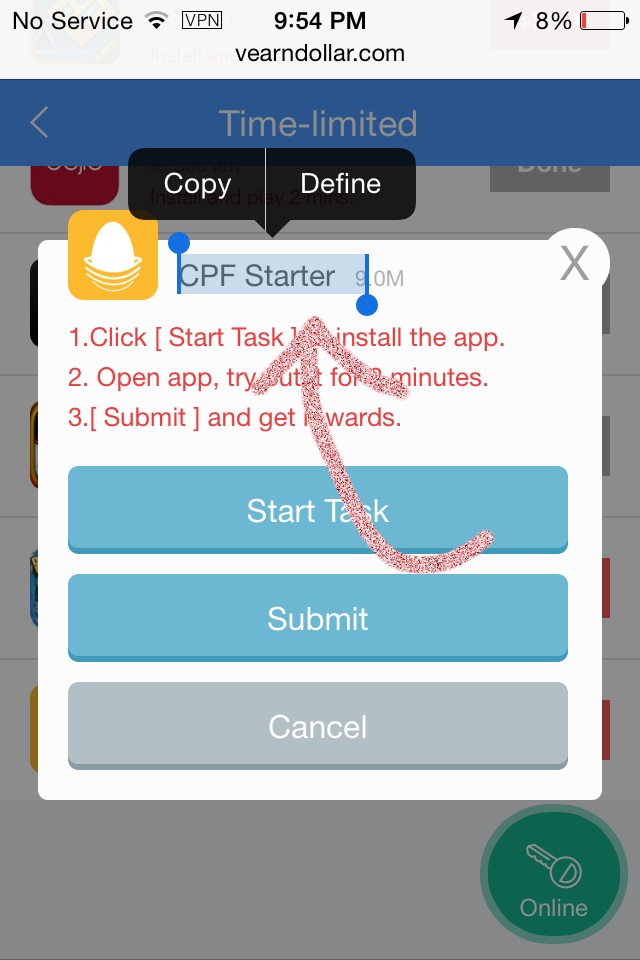The image size is (640, 960).
Task: Tap Copy in the text selection menu
Action: tap(197, 184)
